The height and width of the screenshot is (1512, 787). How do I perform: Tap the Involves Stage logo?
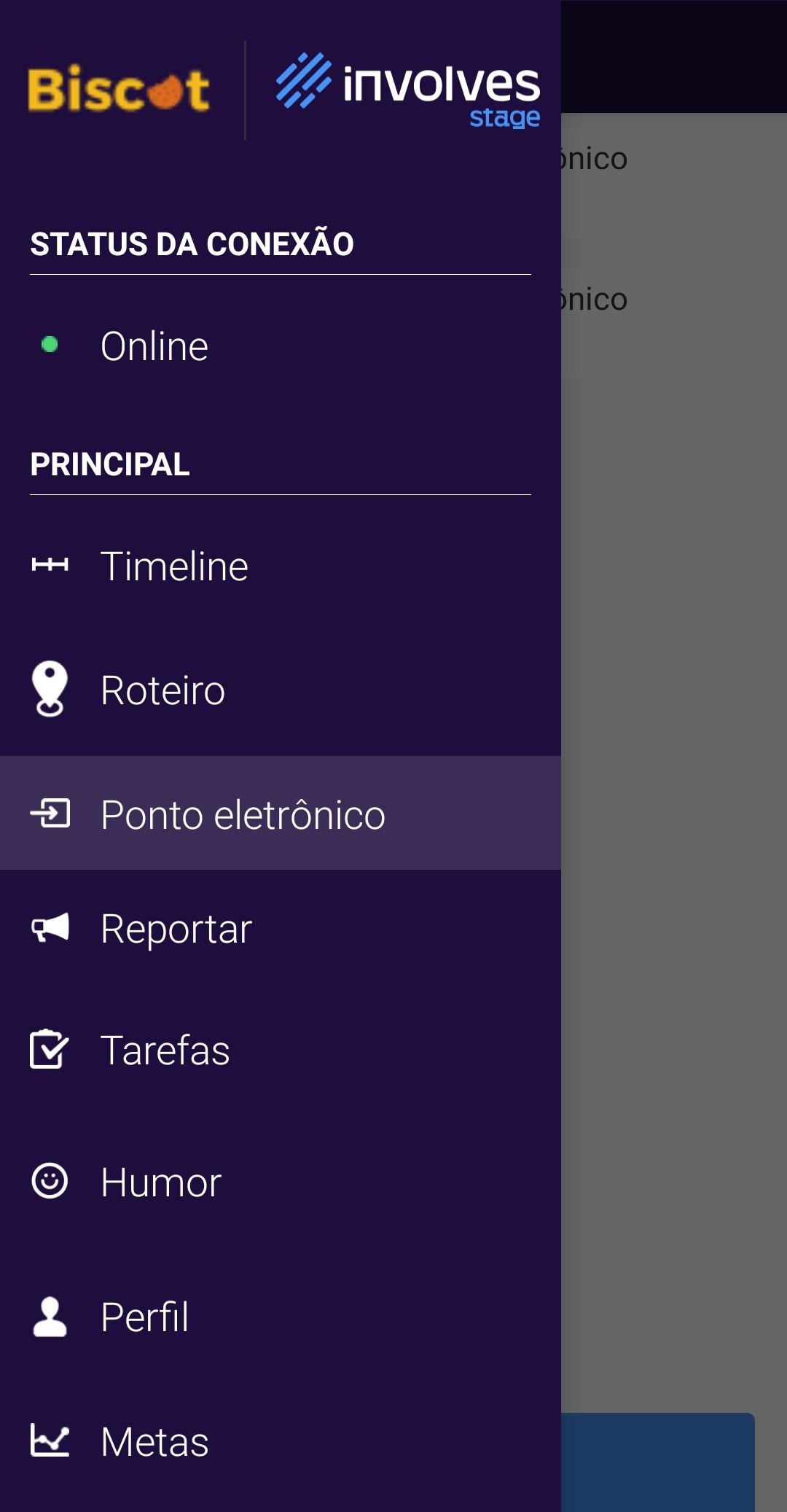pos(408,90)
